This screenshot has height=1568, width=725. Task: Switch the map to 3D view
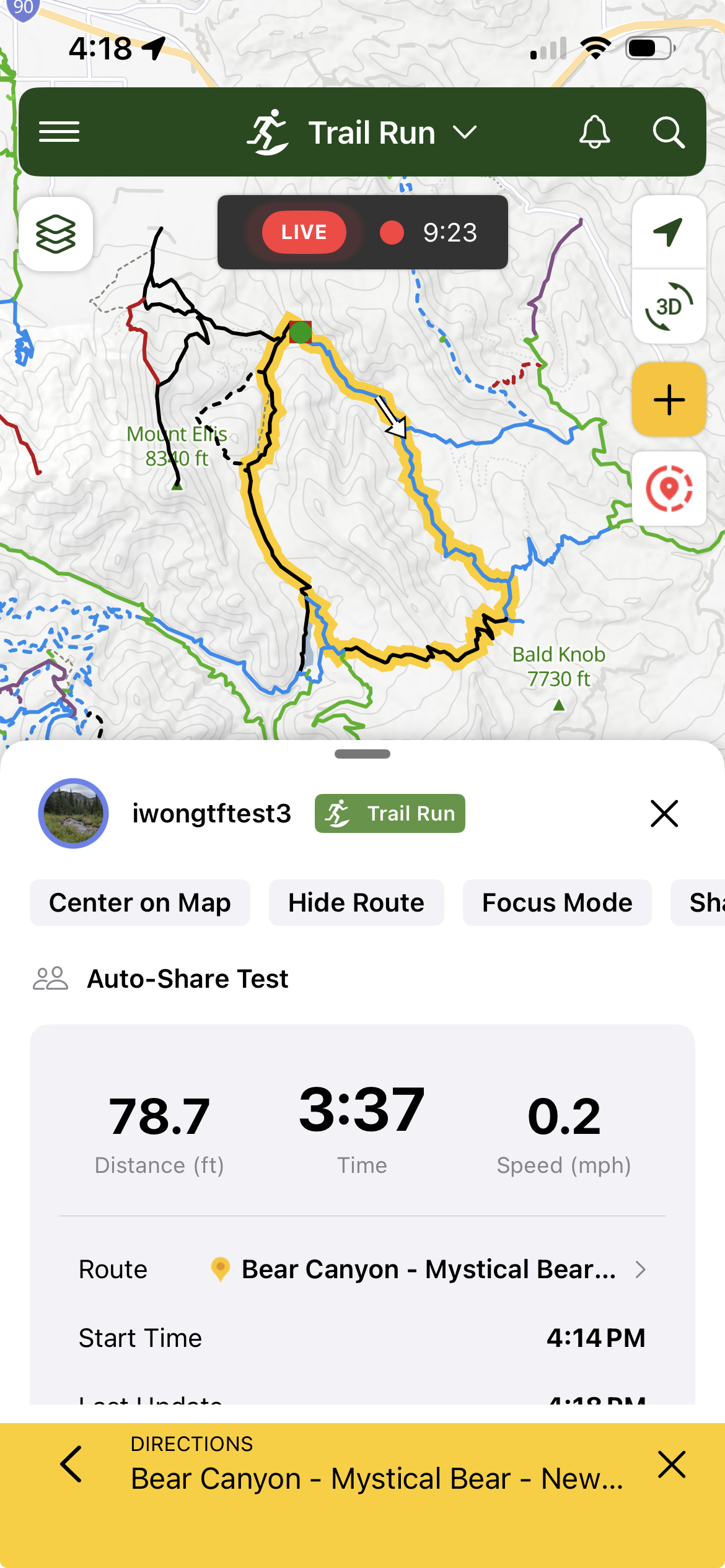[x=669, y=306]
